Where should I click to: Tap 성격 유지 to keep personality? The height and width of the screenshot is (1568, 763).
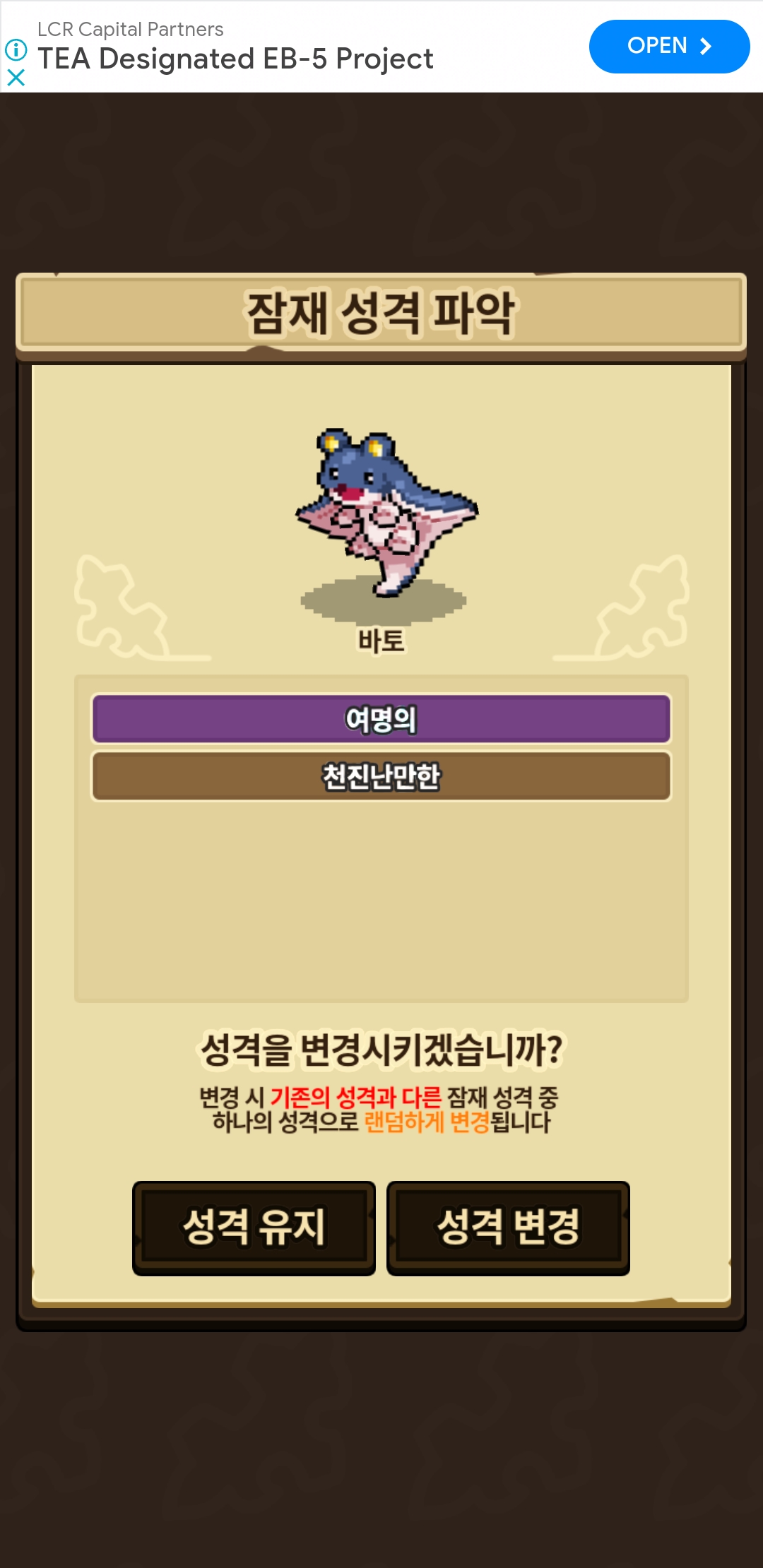pos(254,1228)
